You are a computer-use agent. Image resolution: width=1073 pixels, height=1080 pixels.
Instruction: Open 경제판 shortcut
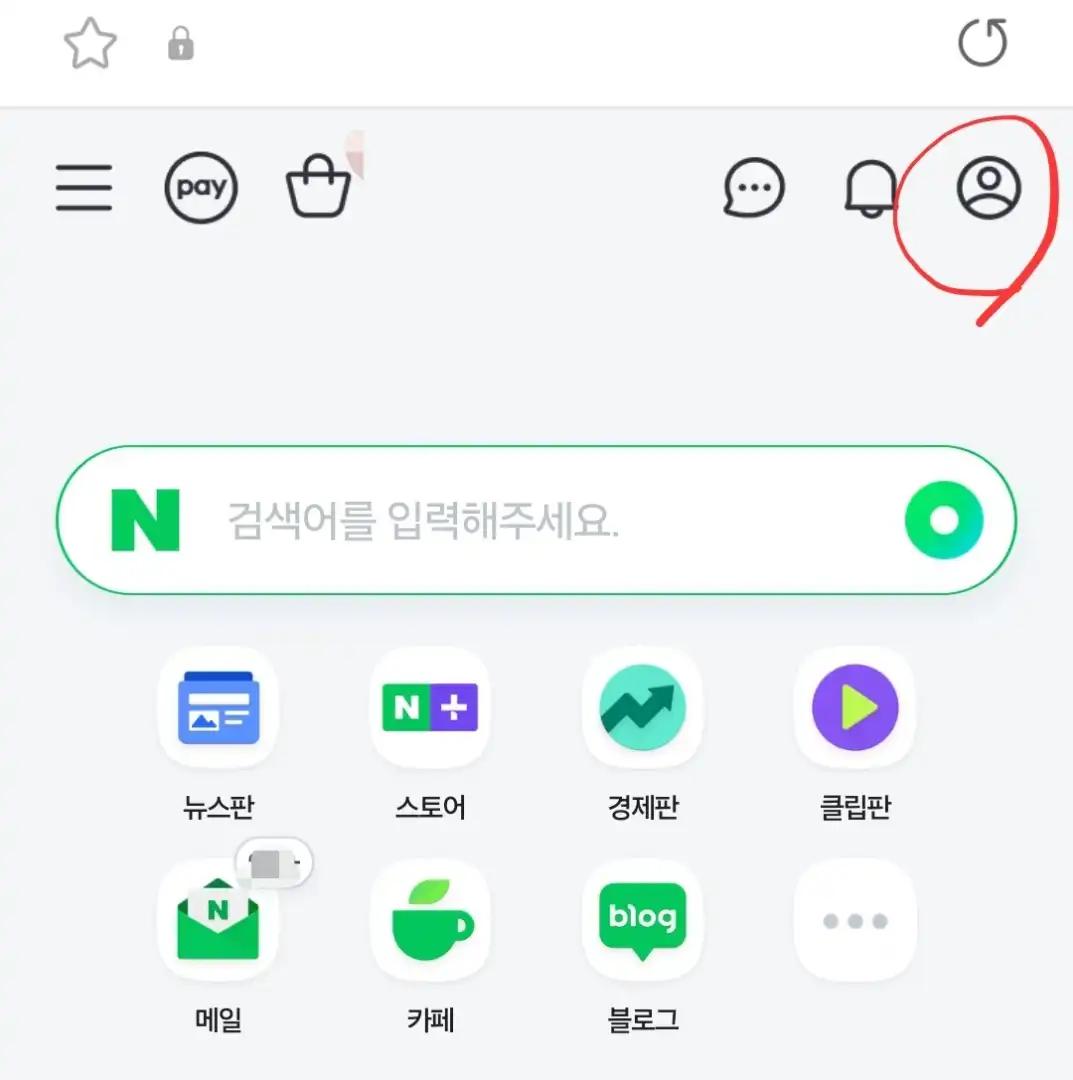pyautogui.click(x=642, y=708)
